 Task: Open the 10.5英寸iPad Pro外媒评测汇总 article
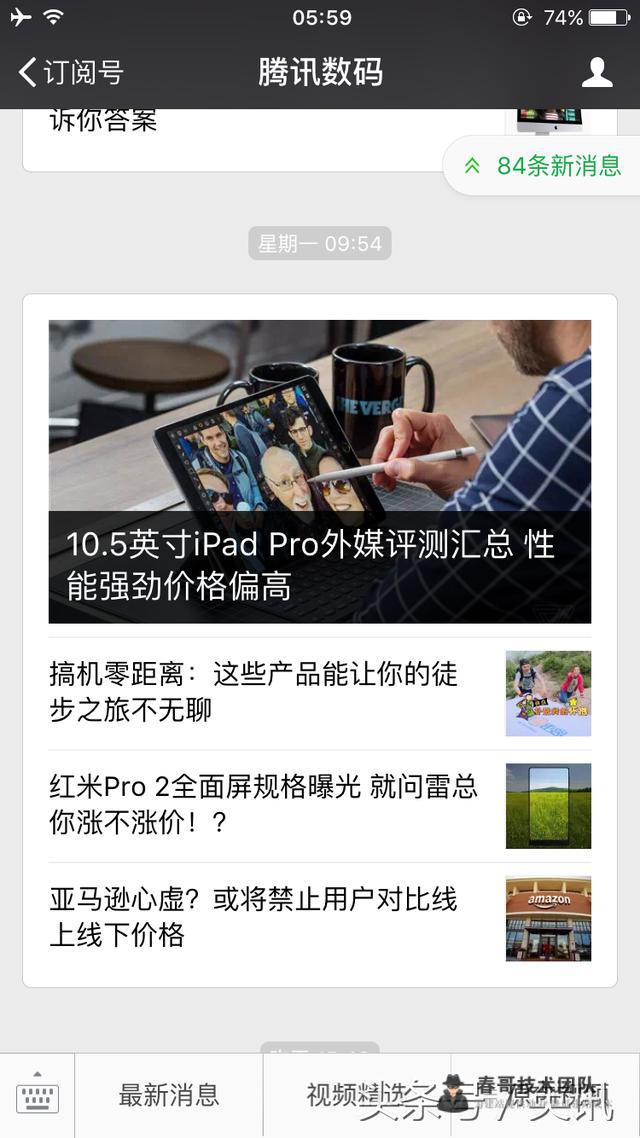pyautogui.click(x=319, y=470)
